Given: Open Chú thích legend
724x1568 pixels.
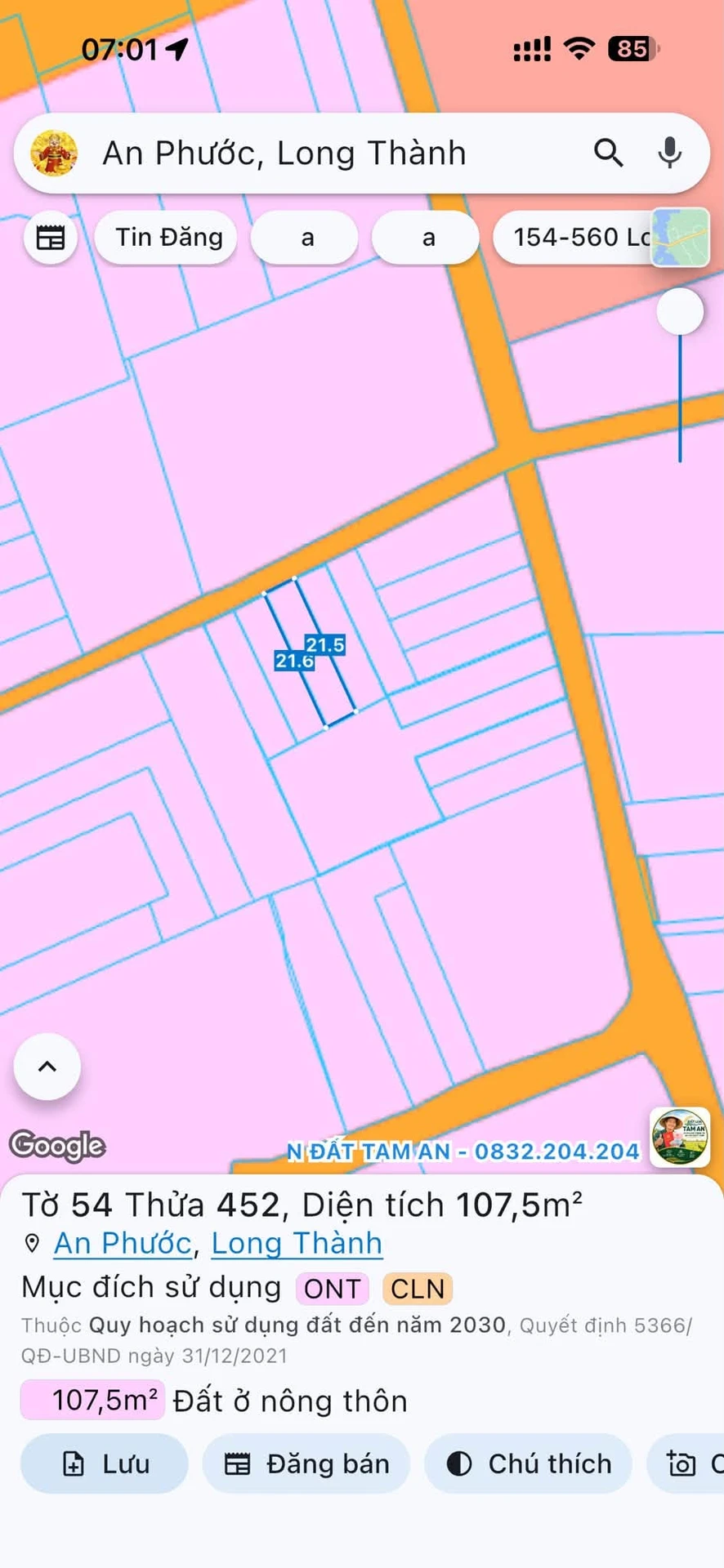Looking at the screenshot, I should 528,1463.
